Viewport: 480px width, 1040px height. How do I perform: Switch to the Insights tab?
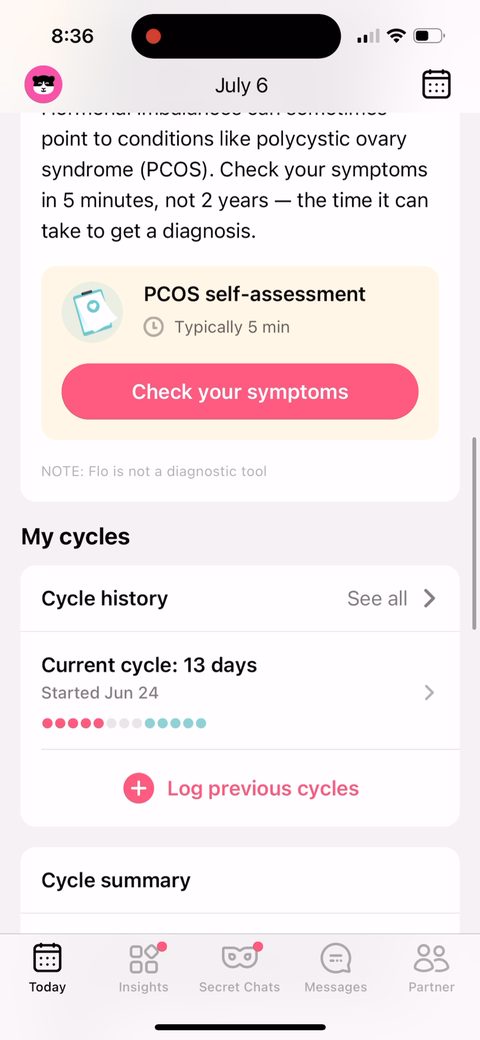tap(143, 968)
